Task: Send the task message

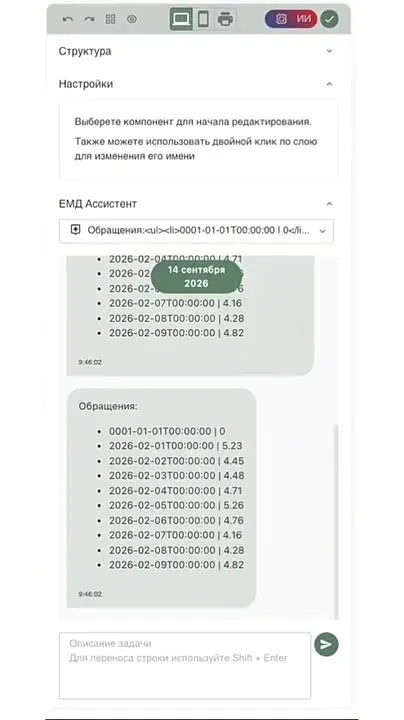Action: (326, 644)
